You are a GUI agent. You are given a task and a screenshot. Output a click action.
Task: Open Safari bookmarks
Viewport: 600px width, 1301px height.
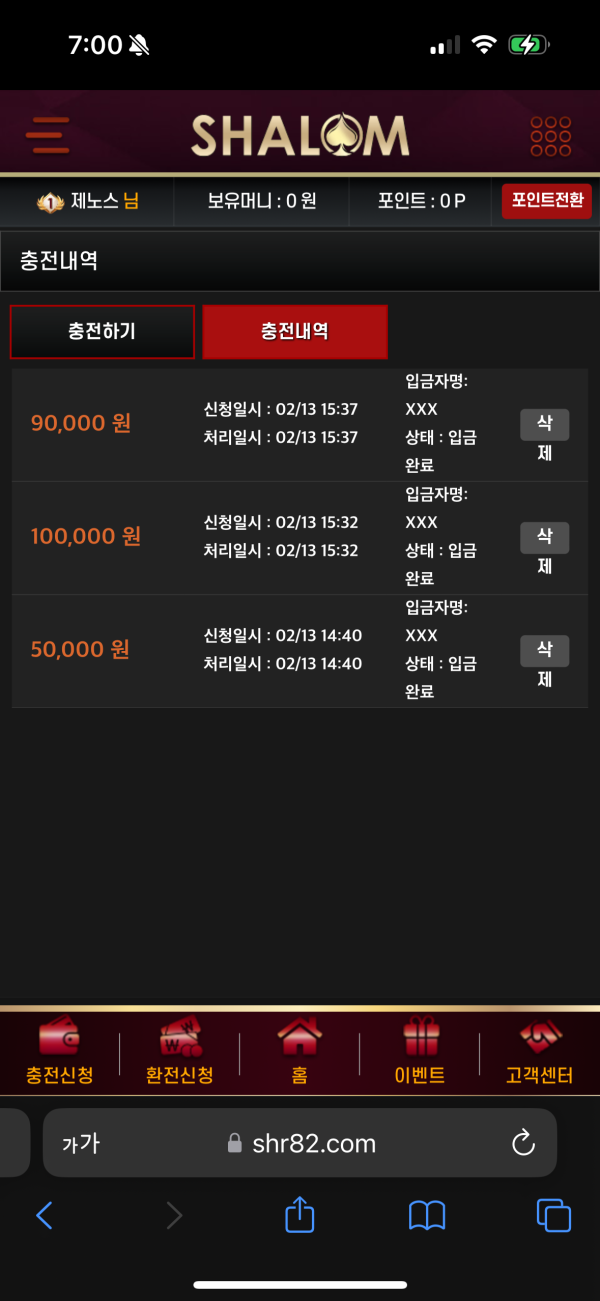pos(427,1215)
